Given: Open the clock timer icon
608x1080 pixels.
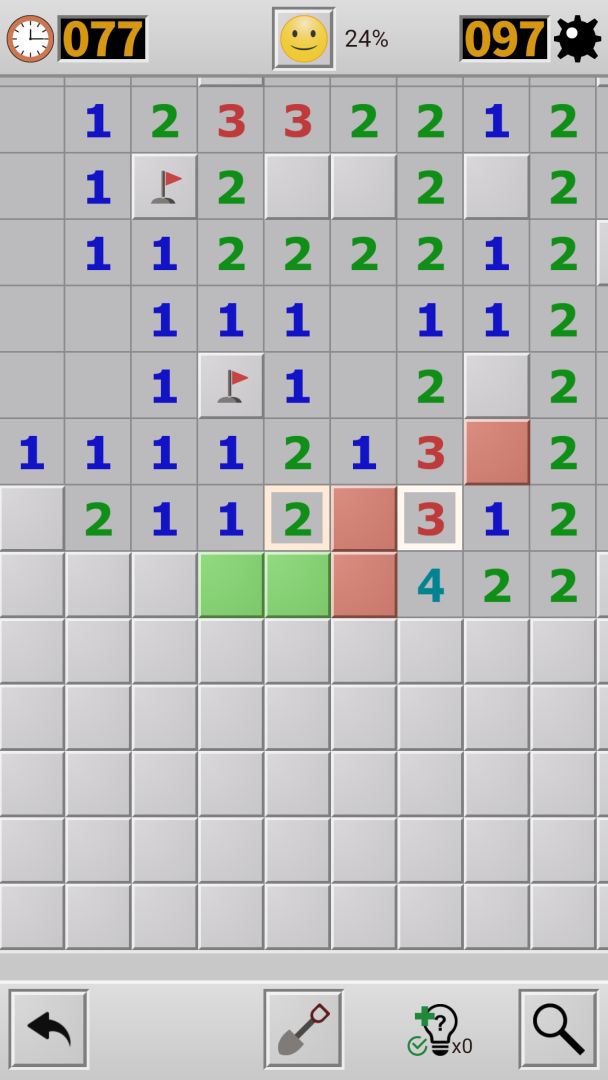Looking at the screenshot, I should (x=30, y=39).
